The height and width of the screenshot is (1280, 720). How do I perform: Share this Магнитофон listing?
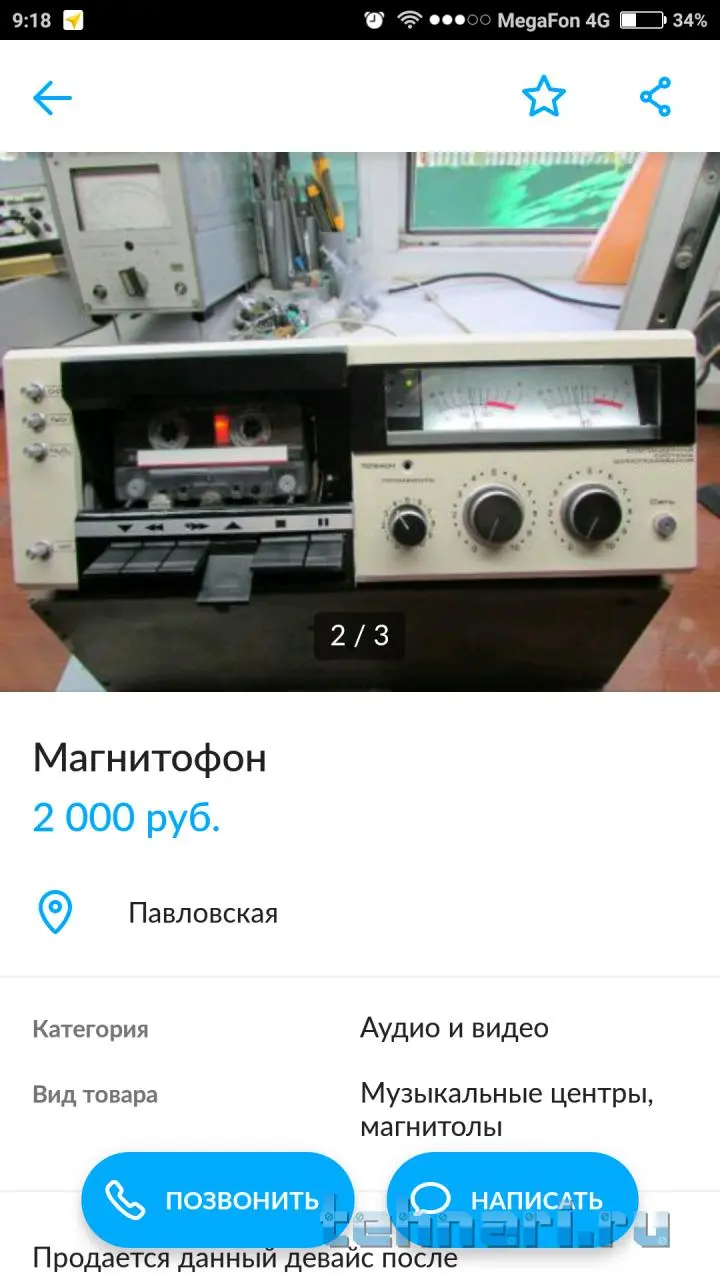(x=655, y=97)
